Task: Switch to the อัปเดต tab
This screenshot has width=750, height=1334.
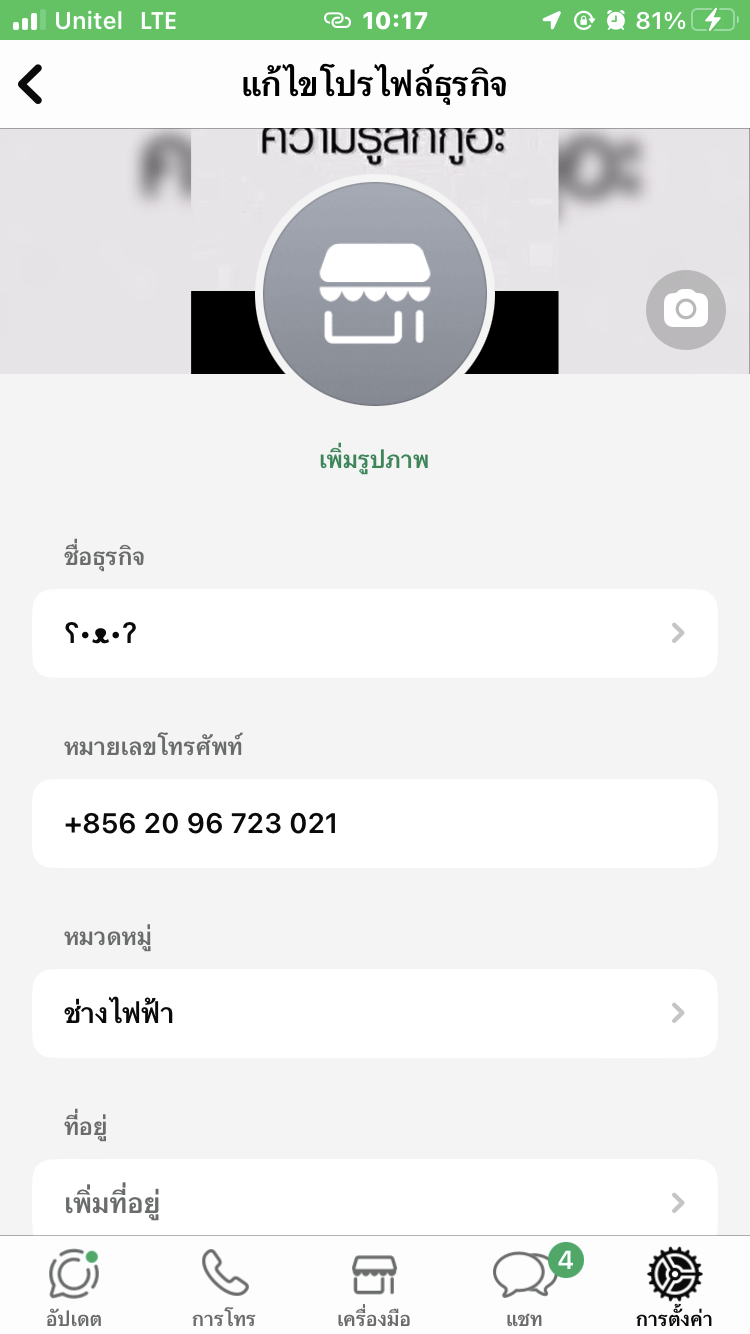Action: (74, 1288)
